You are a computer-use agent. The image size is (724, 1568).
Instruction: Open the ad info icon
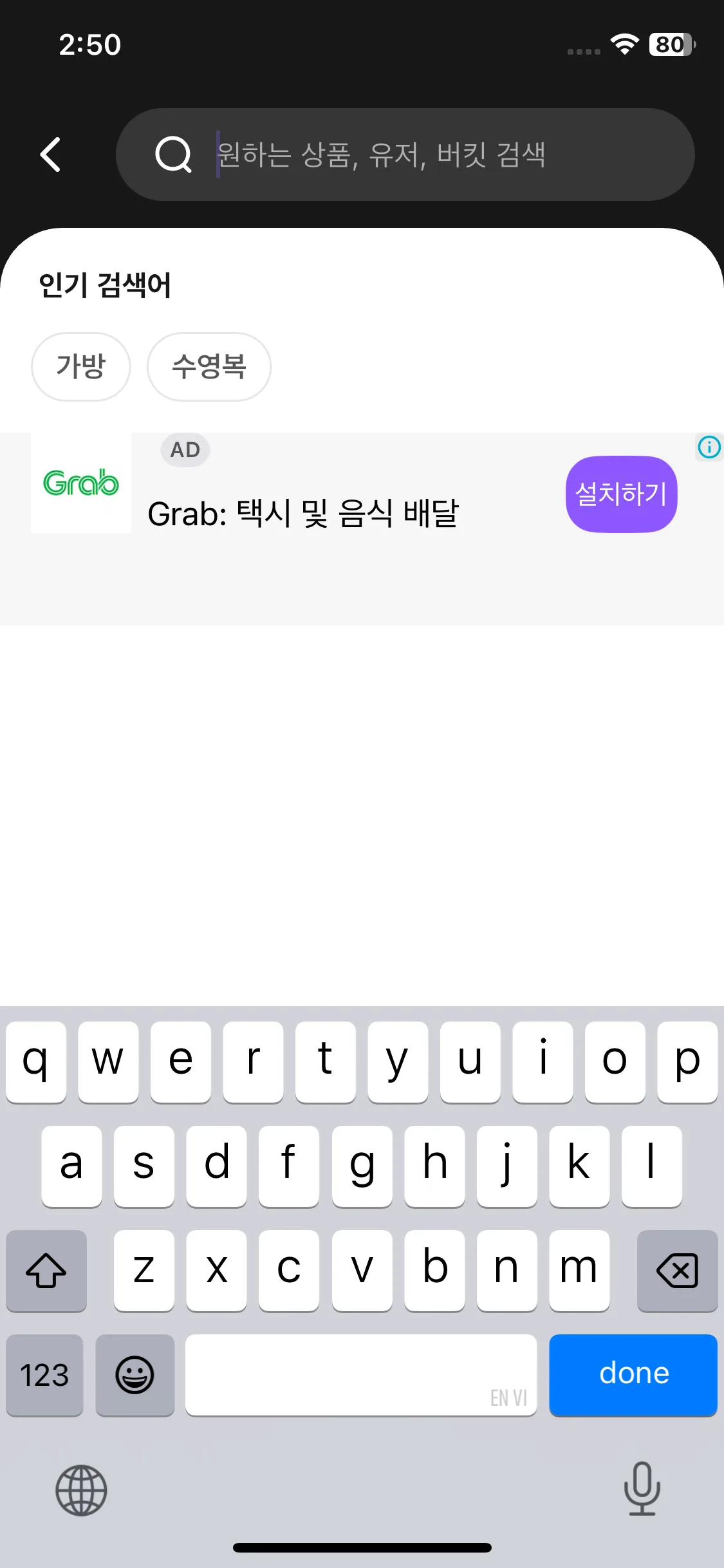point(709,447)
